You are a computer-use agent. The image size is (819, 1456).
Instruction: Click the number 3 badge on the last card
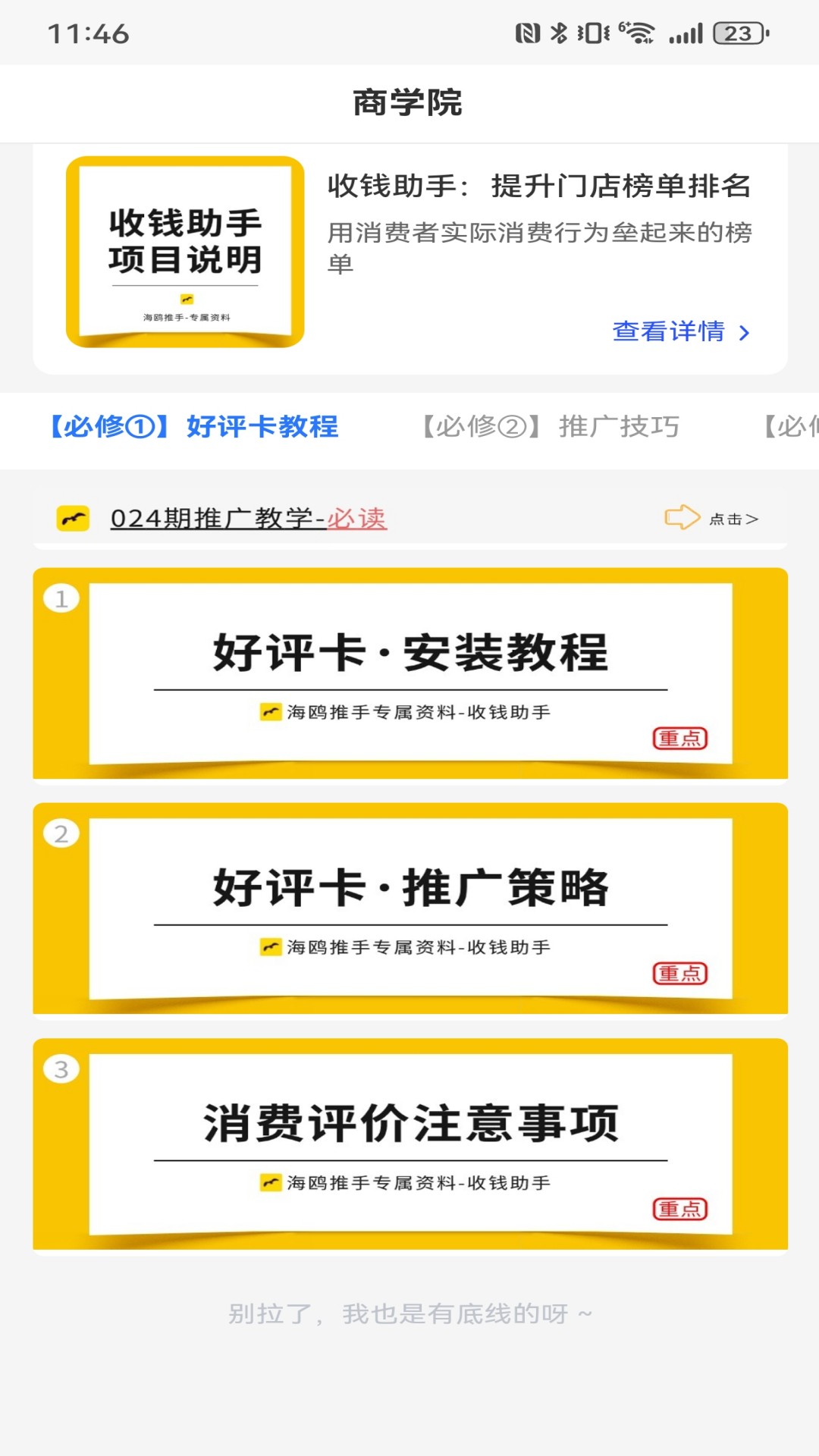tap(61, 1069)
